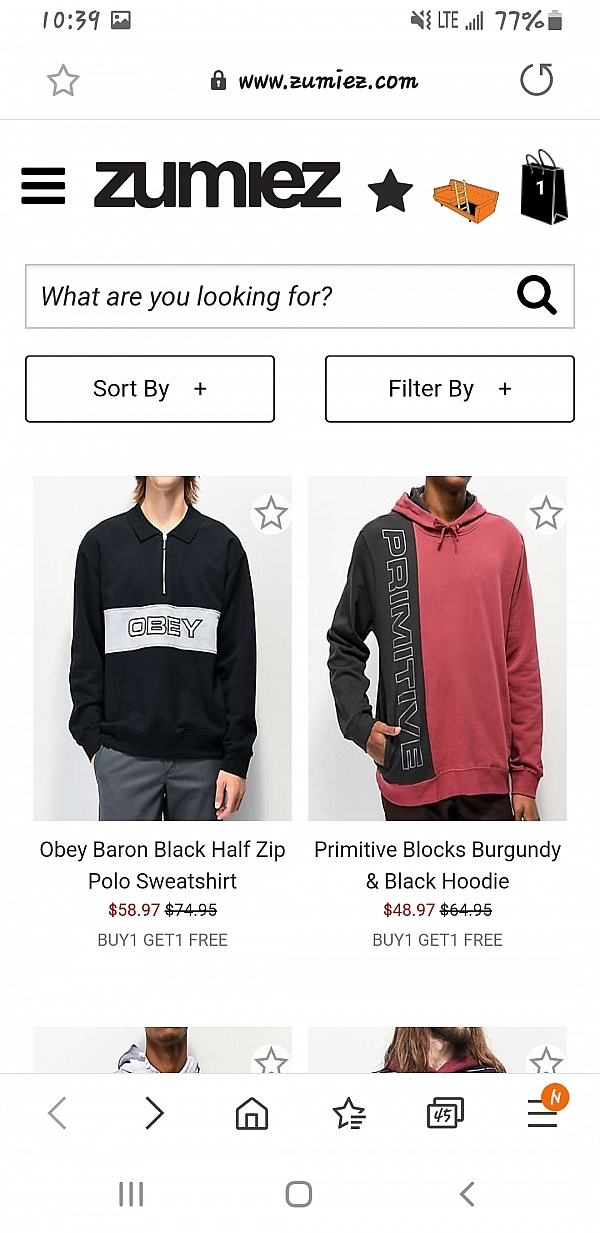
Task: View the 45 open tabs
Action: coord(445,1113)
